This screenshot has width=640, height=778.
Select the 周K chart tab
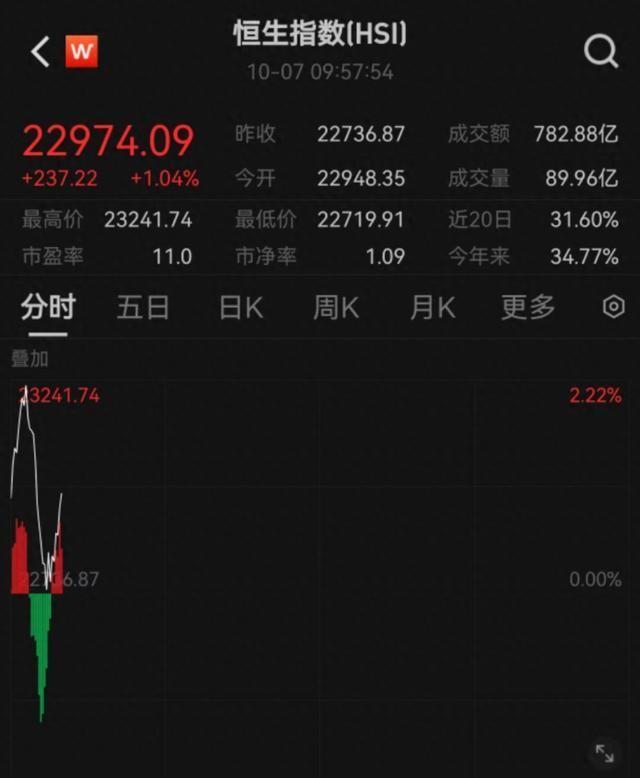point(335,307)
